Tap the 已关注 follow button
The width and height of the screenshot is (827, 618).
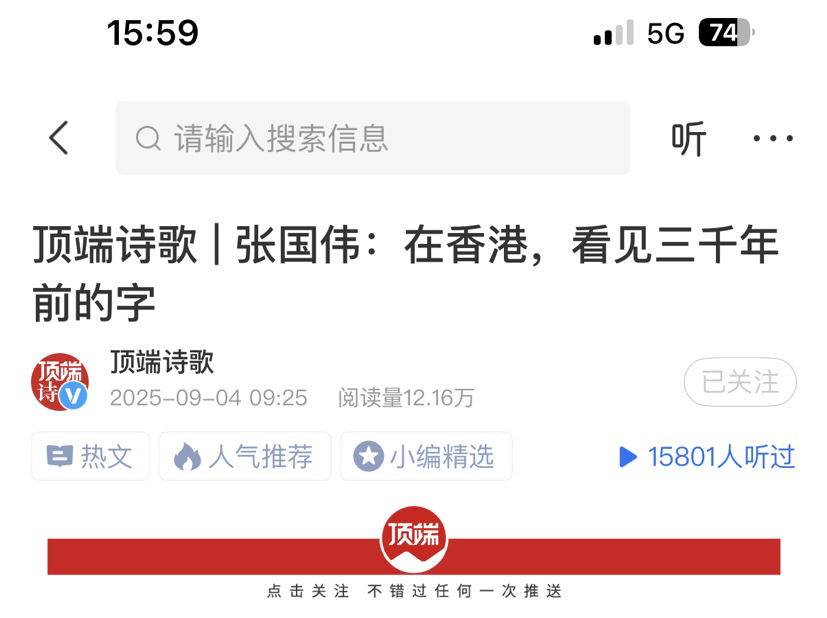(x=740, y=382)
